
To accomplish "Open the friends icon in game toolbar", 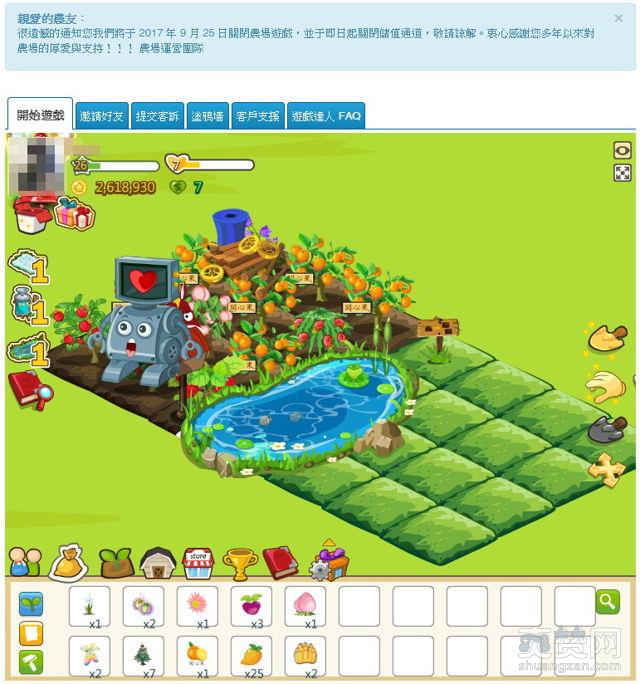I will tap(24, 562).
